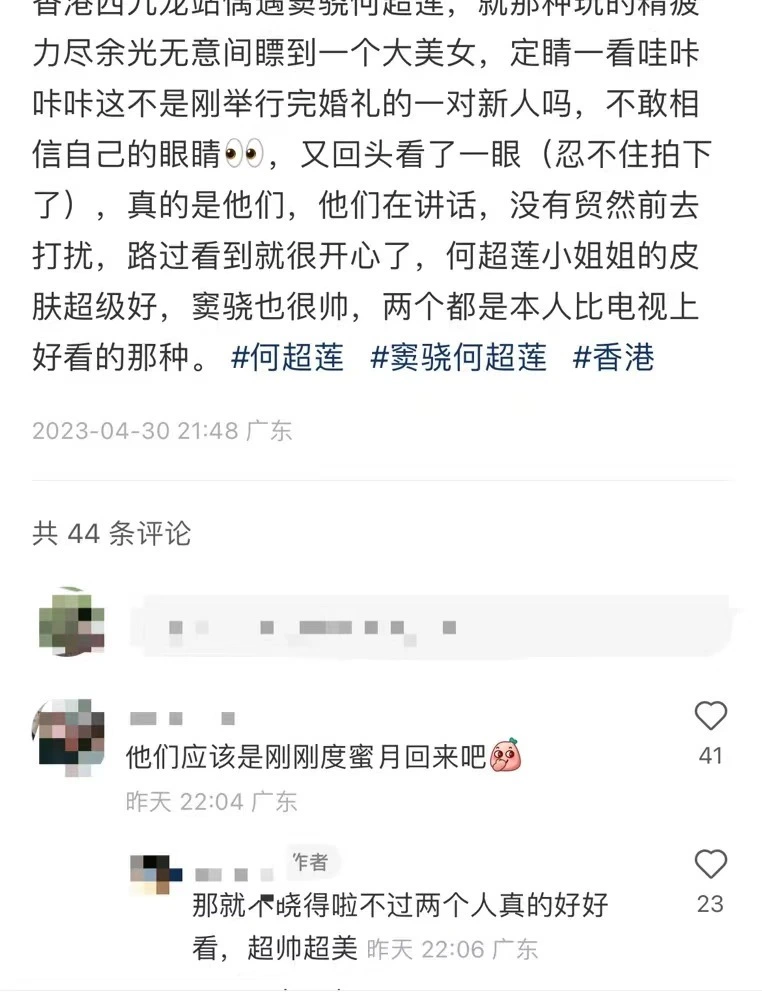This screenshot has width=762, height=994.
Task: Open the #窦骁何超莲 hashtag
Action: tap(459, 358)
